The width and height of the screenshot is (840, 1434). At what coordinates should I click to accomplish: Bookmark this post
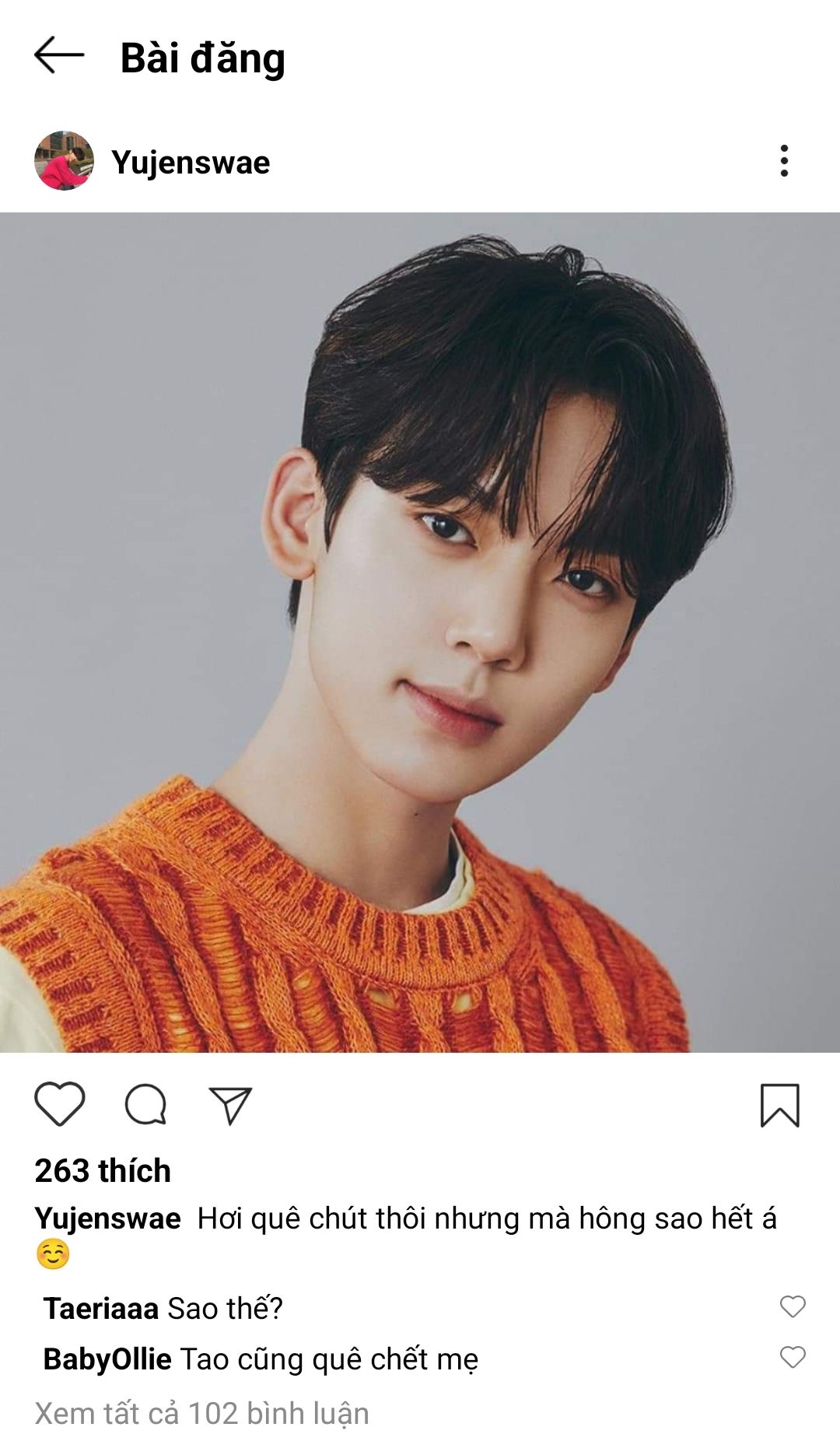[x=779, y=1105]
